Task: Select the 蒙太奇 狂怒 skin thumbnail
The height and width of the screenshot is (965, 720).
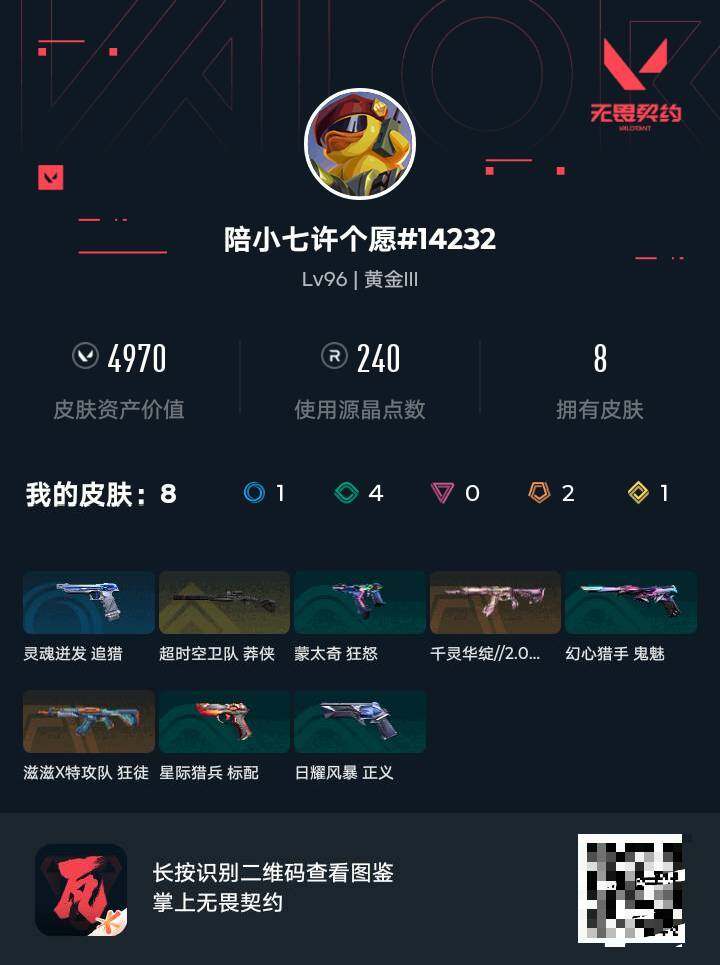Action: (x=360, y=601)
